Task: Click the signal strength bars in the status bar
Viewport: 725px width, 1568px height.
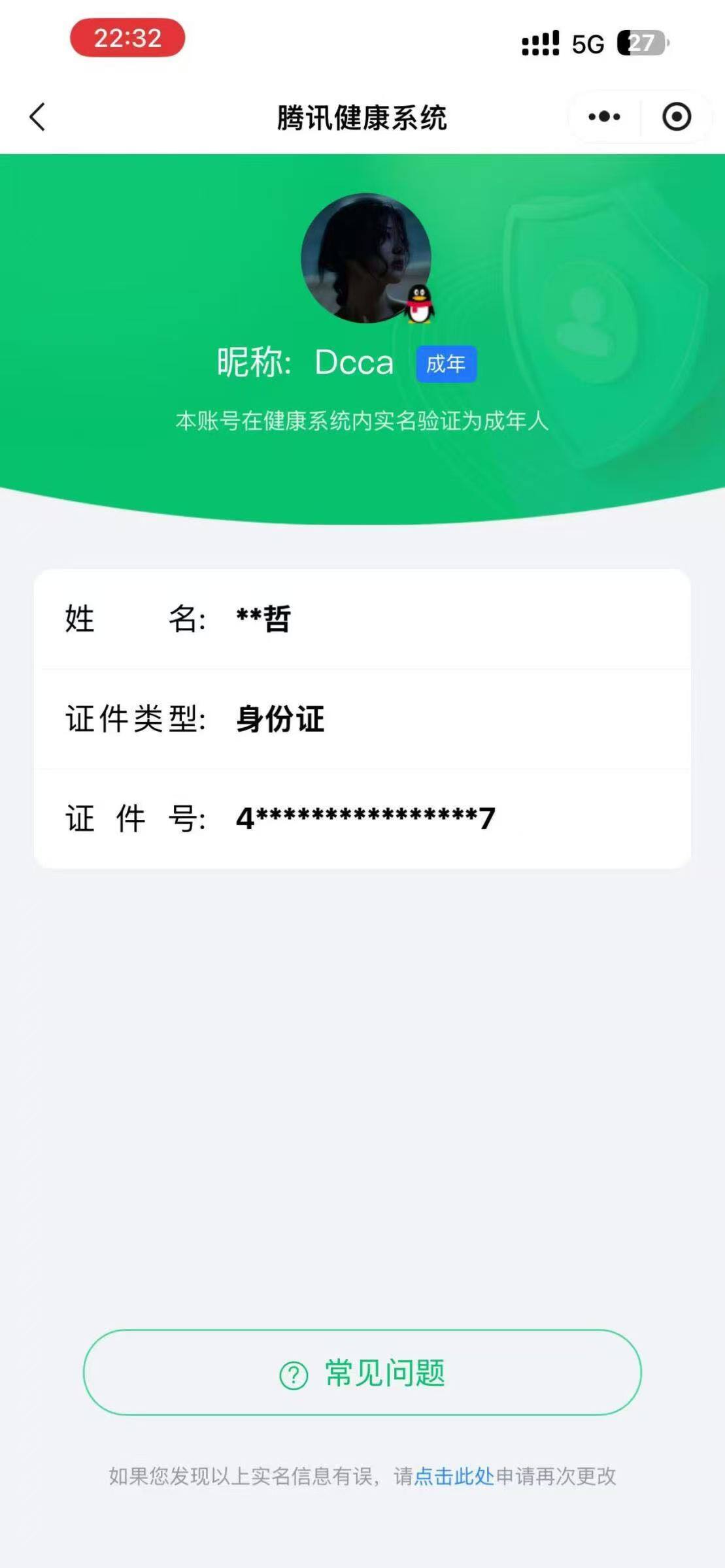Action: 539,41
